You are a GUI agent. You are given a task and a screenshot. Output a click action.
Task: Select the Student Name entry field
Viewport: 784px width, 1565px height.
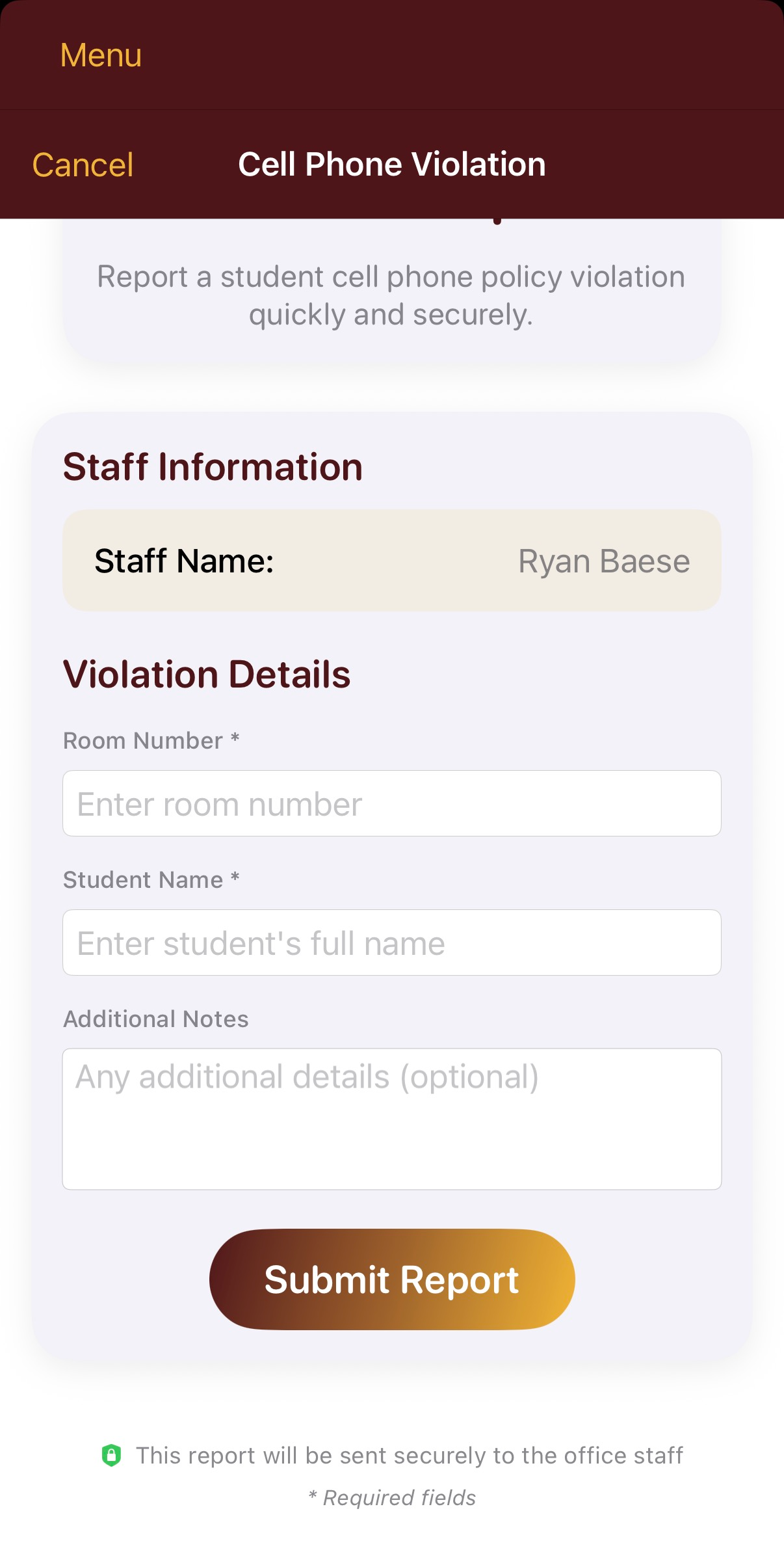coord(391,943)
